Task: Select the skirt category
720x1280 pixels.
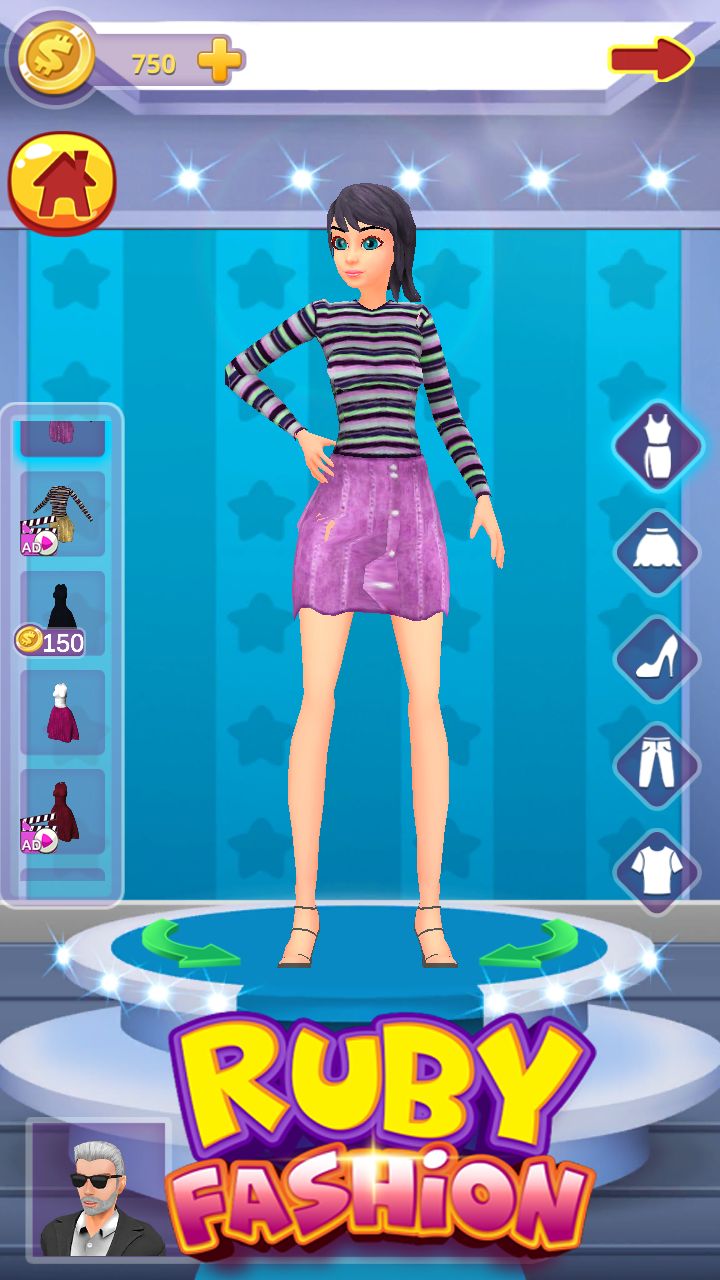Action: point(657,552)
